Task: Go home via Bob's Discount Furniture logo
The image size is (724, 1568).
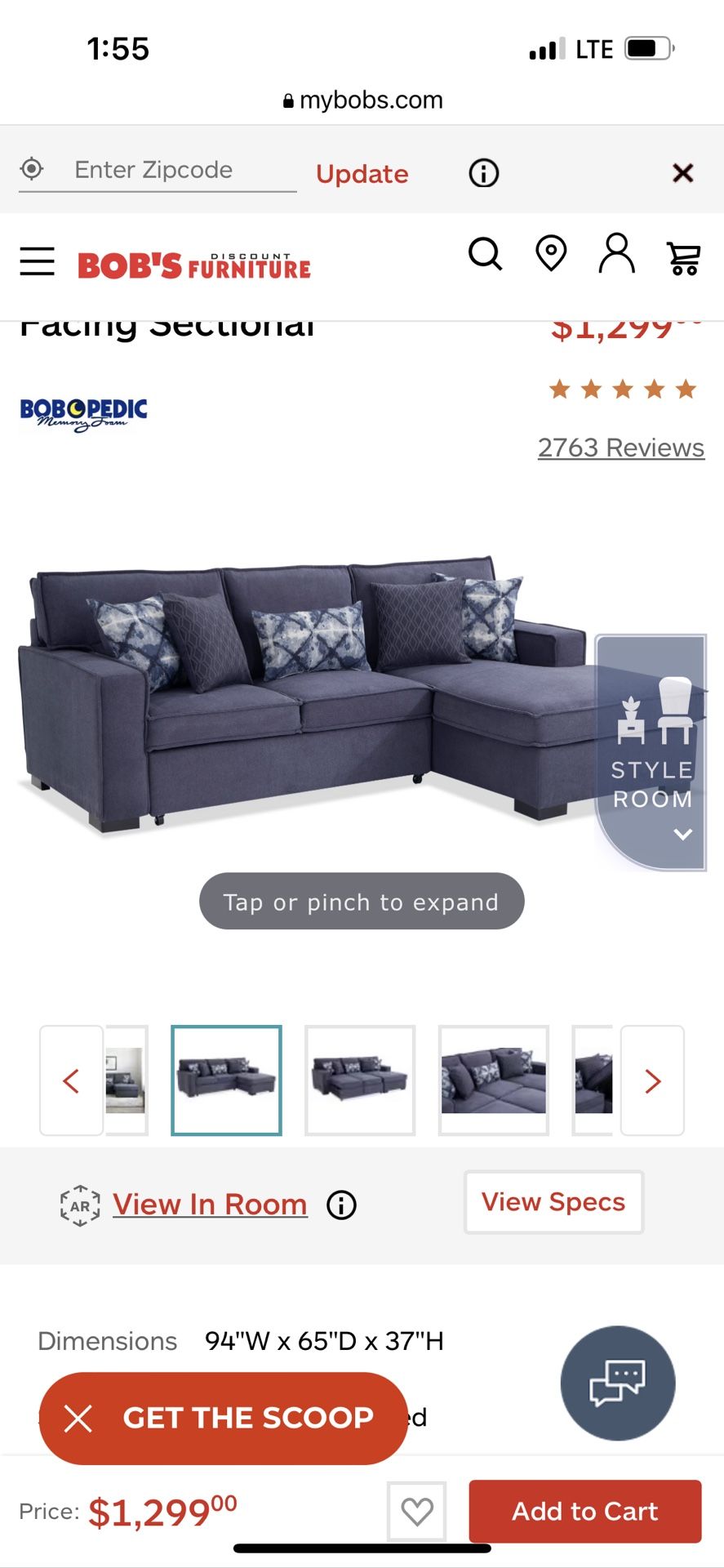Action: 192,264
